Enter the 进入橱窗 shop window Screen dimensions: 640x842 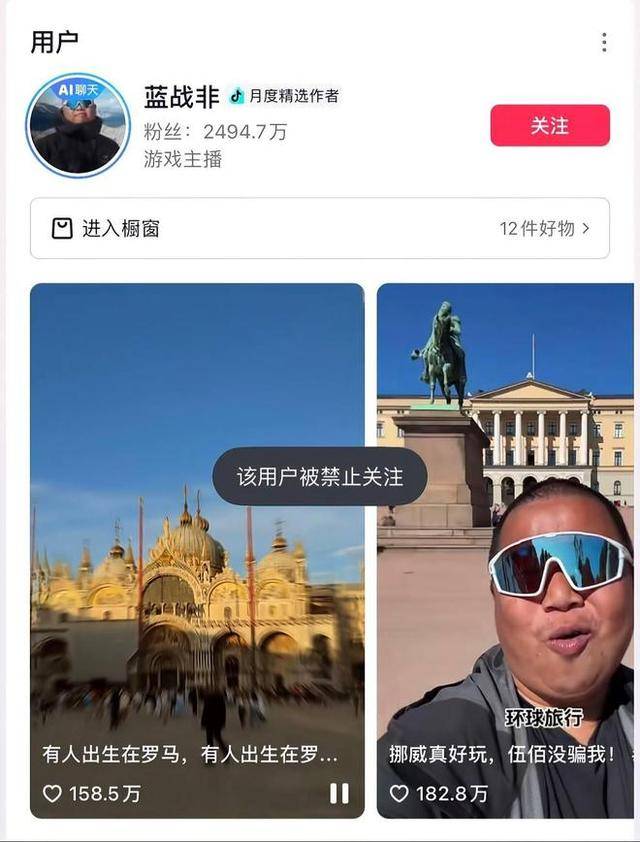[x=320, y=228]
